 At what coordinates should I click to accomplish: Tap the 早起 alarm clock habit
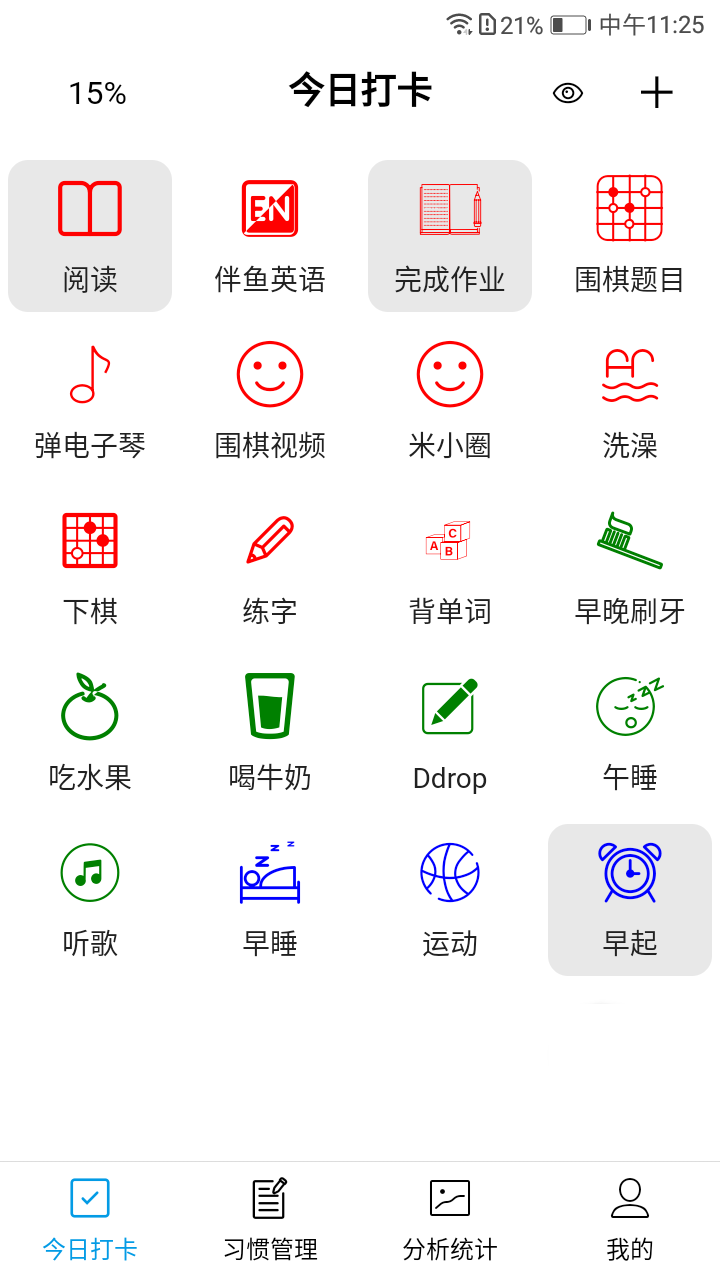point(630,900)
